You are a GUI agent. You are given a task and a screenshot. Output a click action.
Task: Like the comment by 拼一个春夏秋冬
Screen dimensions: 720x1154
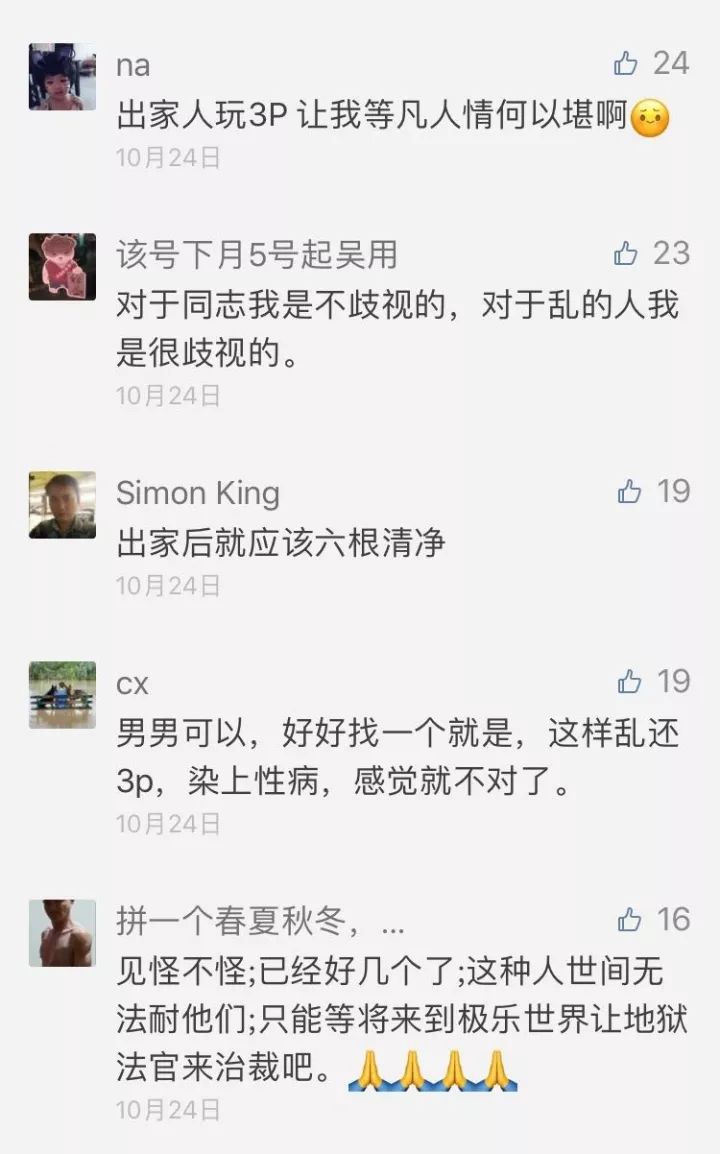click(629, 919)
